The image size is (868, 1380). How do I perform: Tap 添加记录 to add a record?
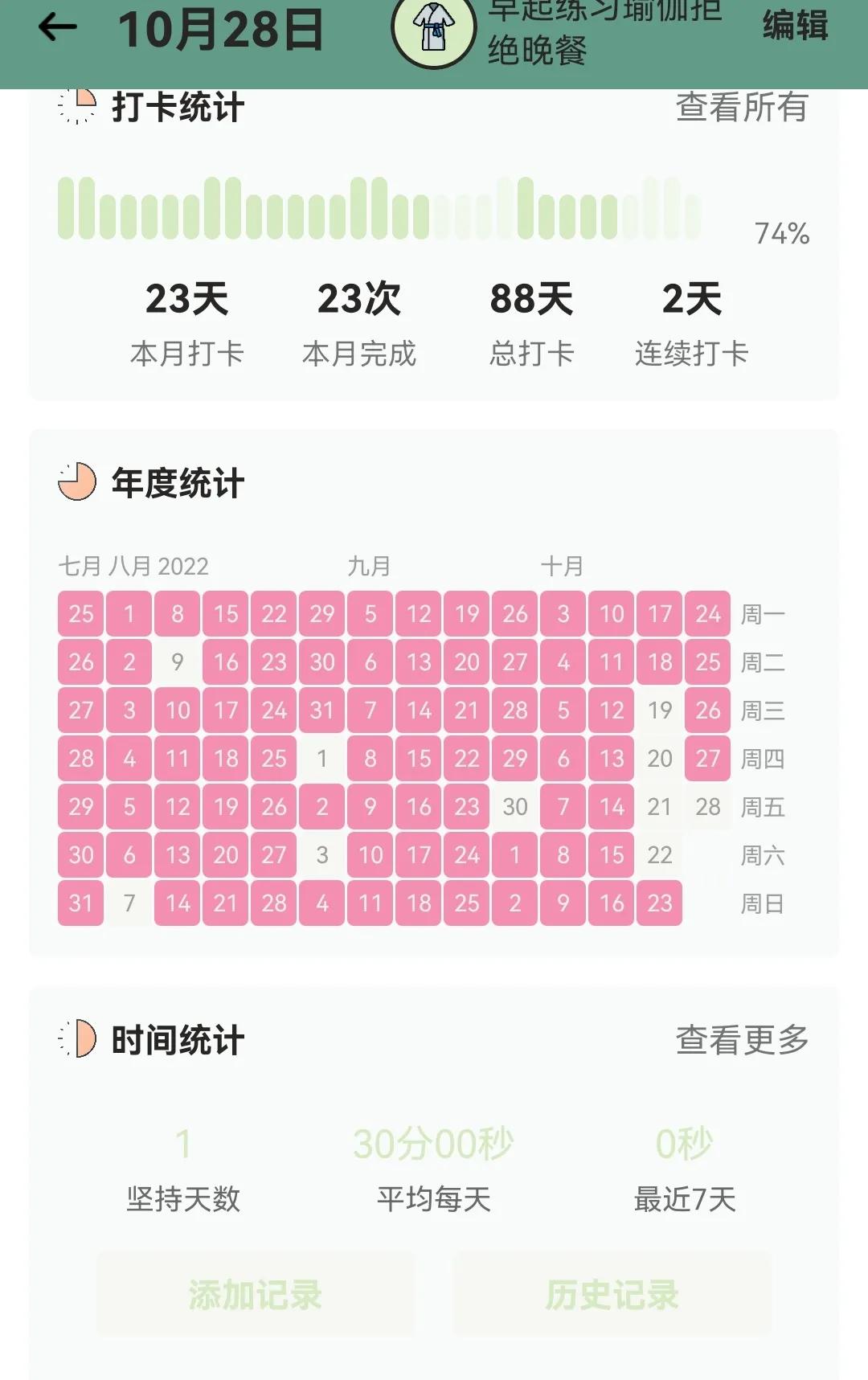pyautogui.click(x=256, y=1295)
